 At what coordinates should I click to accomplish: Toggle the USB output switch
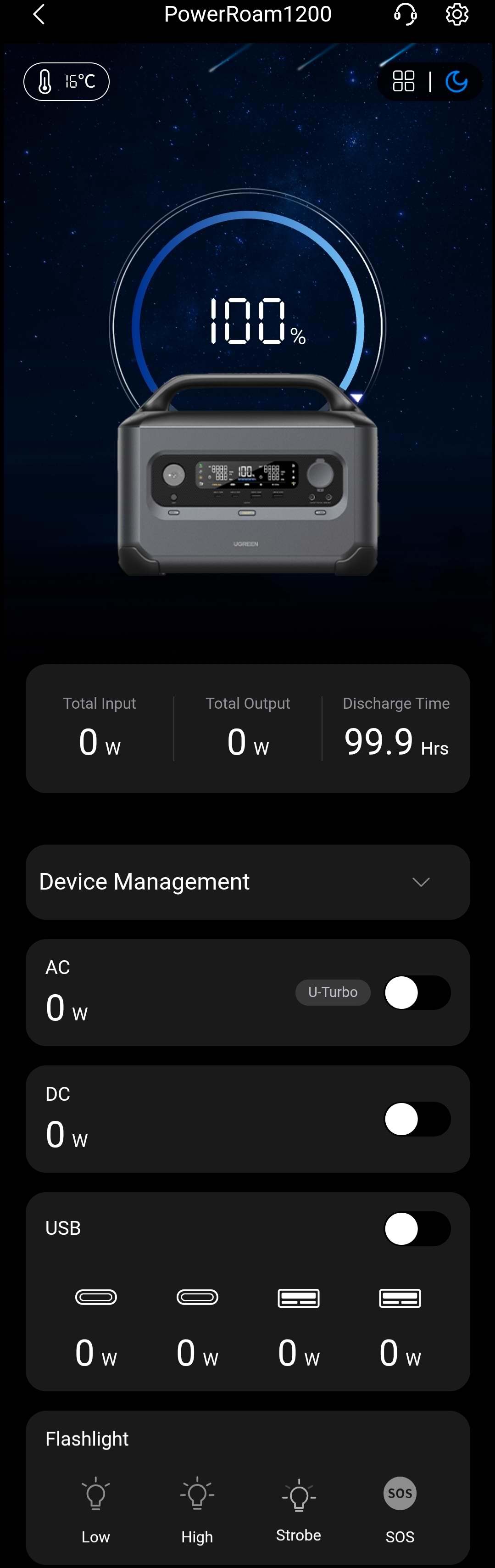tap(417, 1229)
